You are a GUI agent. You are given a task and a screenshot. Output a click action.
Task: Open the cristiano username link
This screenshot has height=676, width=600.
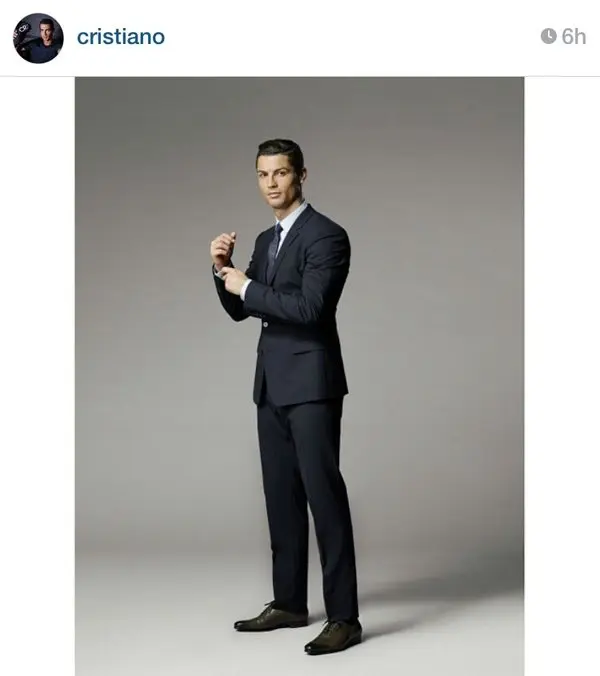pos(121,37)
